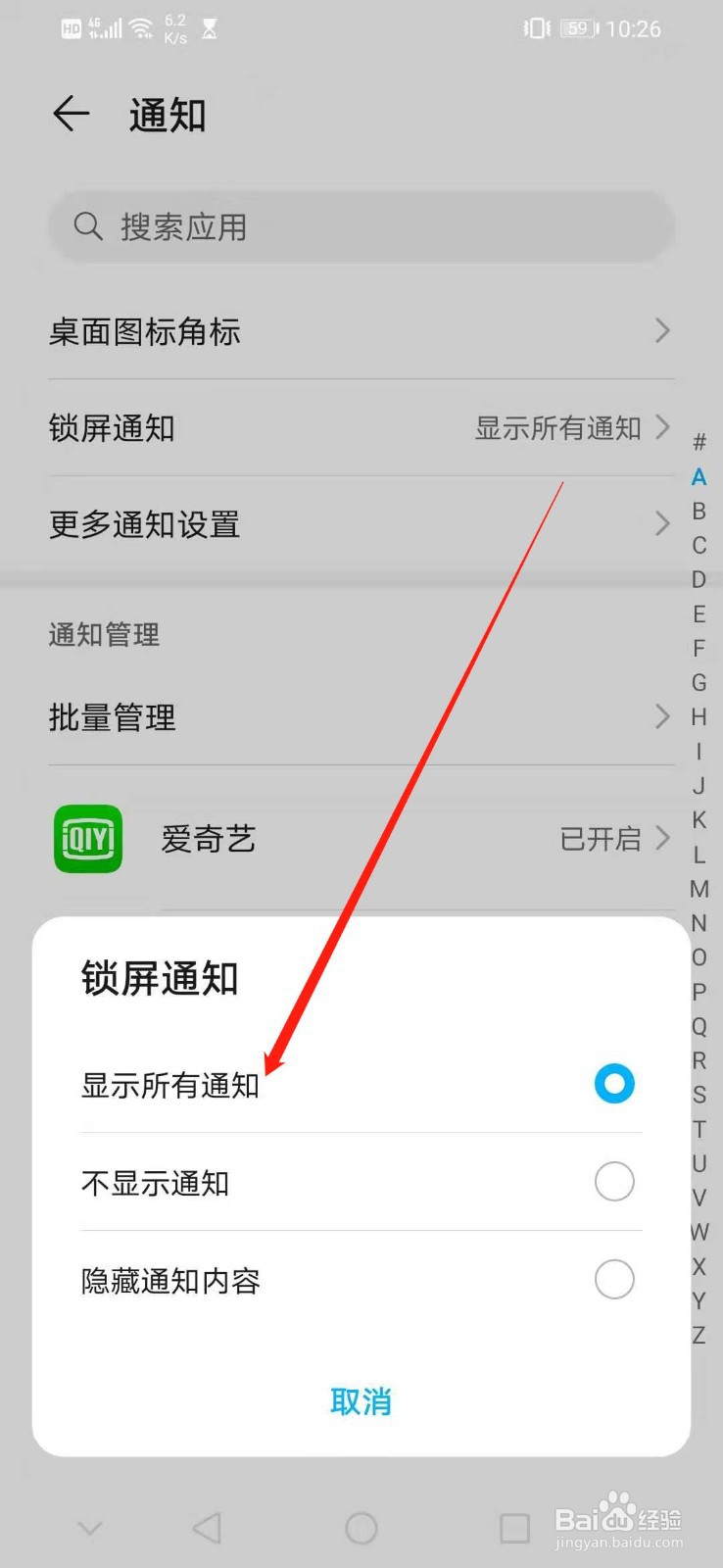Viewport: 723px width, 1568px height.
Task: Select 不显示通知 radio option
Action: (x=613, y=1181)
